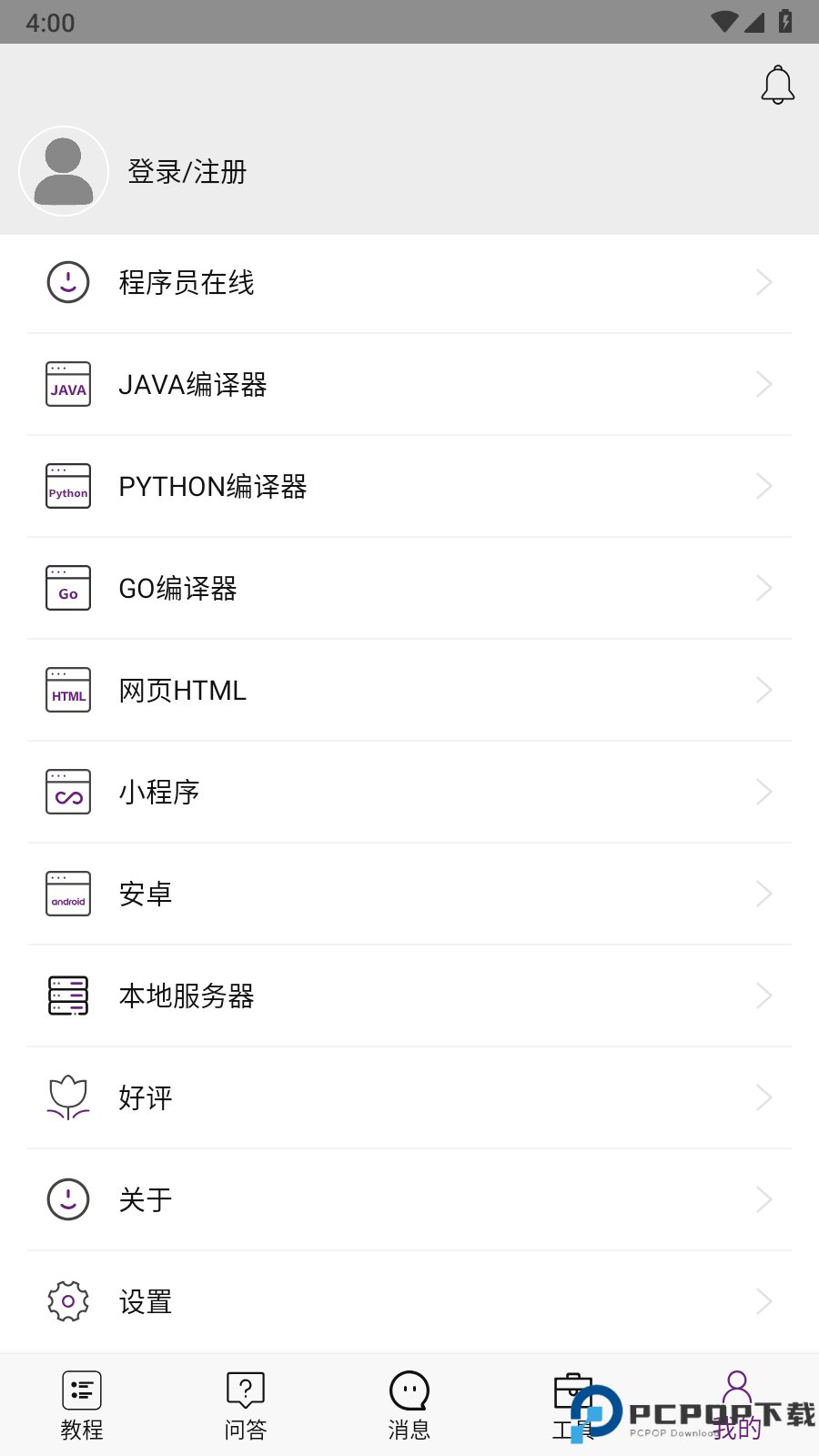Viewport: 819px width, 1456px height.
Task: Tap the GO编译器 icon
Action: [x=67, y=588]
